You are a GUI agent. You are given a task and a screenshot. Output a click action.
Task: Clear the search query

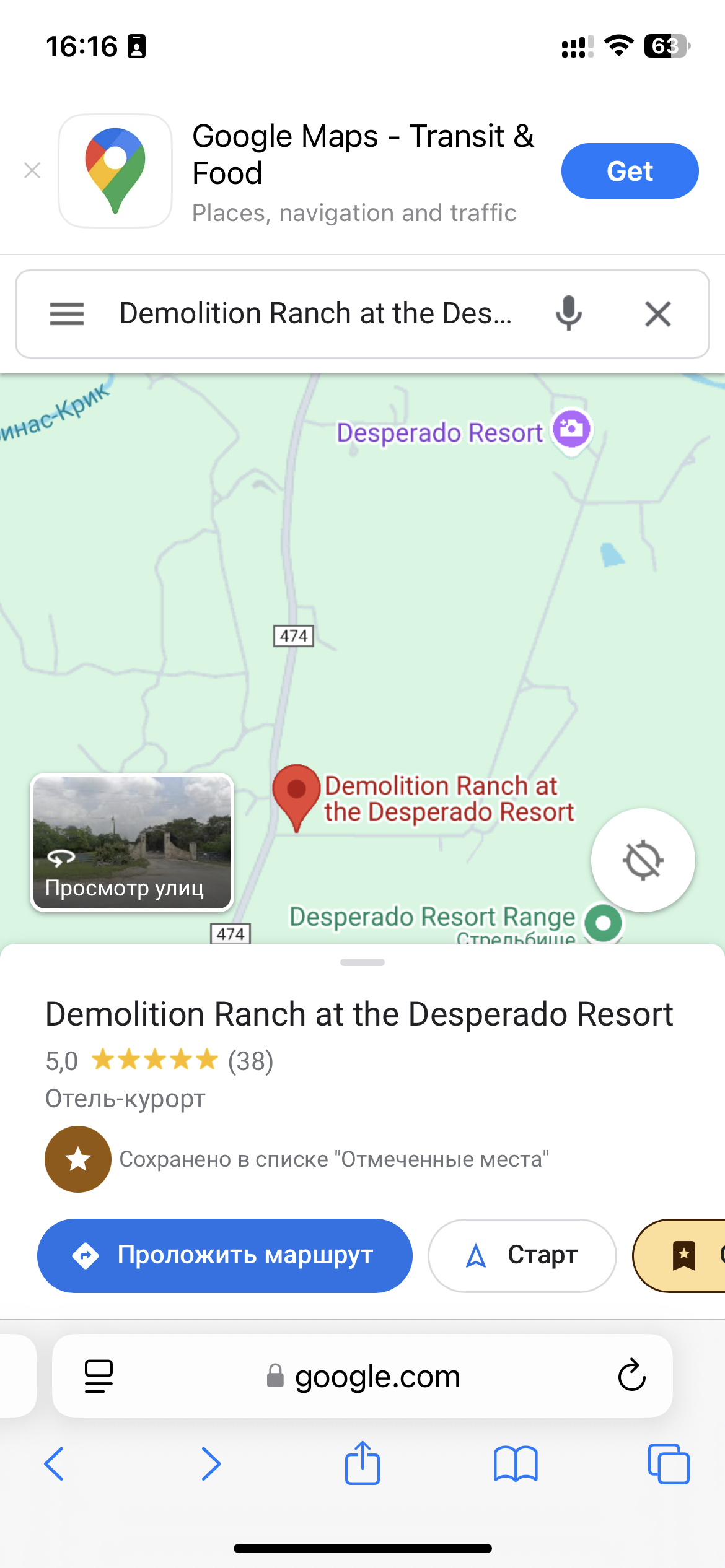click(x=657, y=314)
